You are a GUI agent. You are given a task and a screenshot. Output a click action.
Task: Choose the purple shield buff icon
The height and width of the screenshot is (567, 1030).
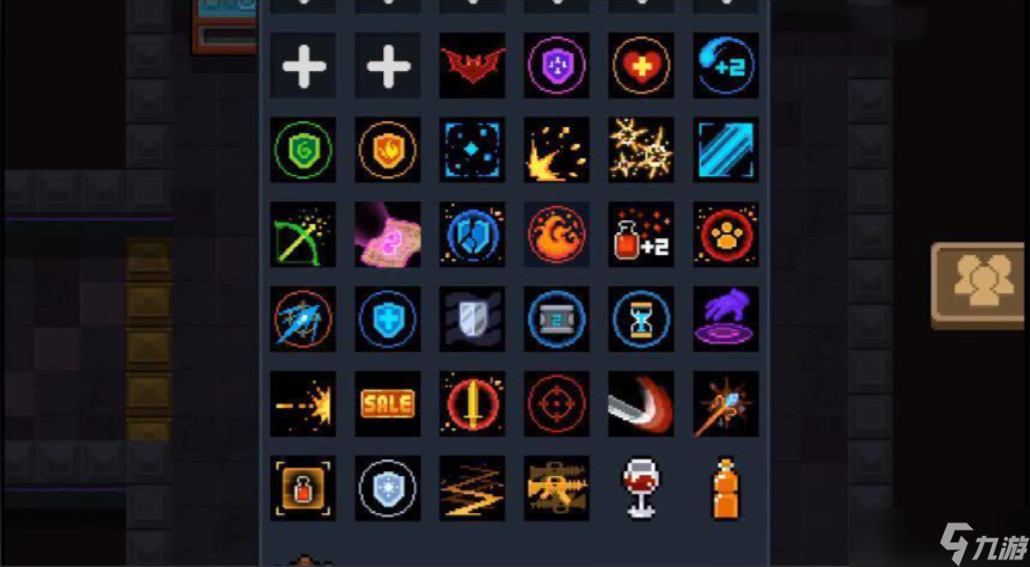pos(557,66)
